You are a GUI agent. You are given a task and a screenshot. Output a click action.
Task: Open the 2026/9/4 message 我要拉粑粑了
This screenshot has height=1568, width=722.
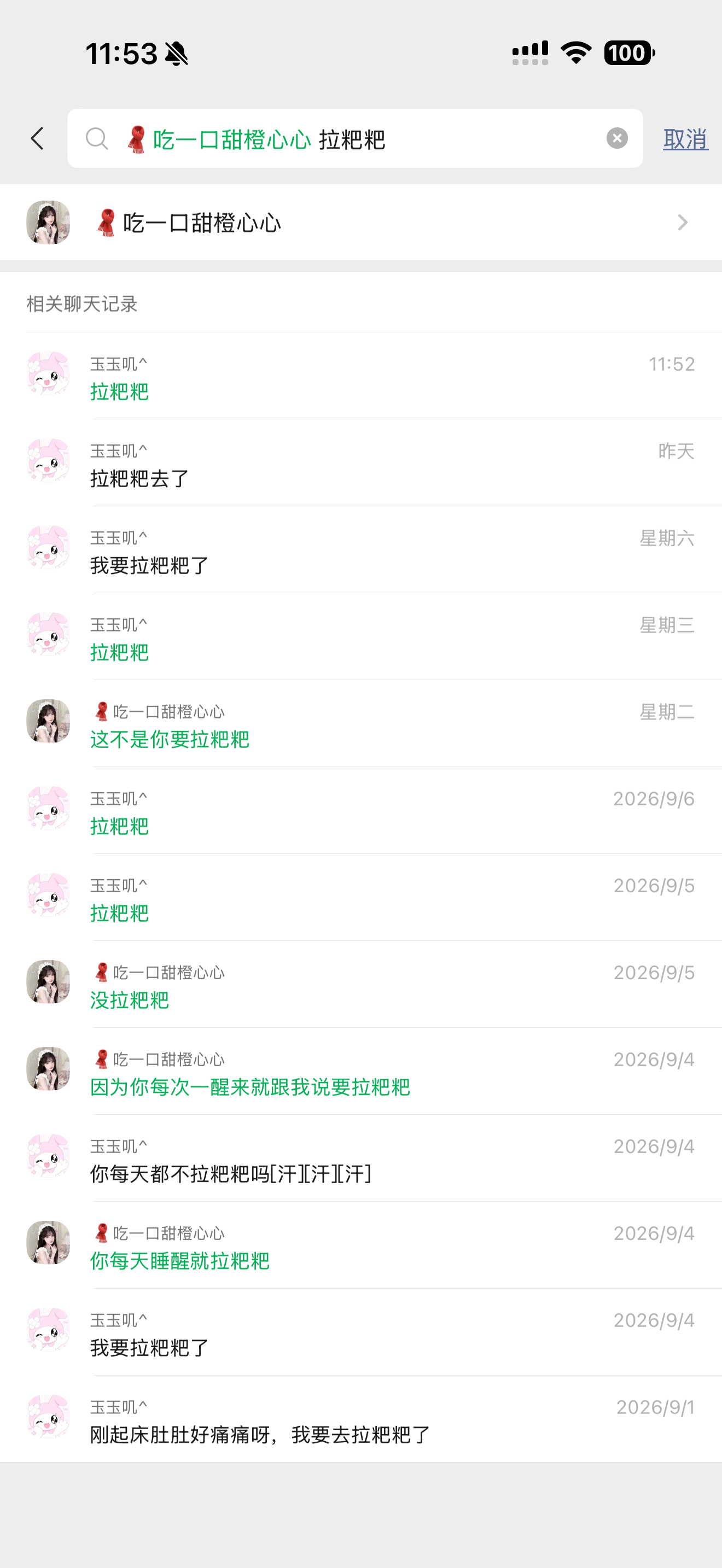[361, 1332]
